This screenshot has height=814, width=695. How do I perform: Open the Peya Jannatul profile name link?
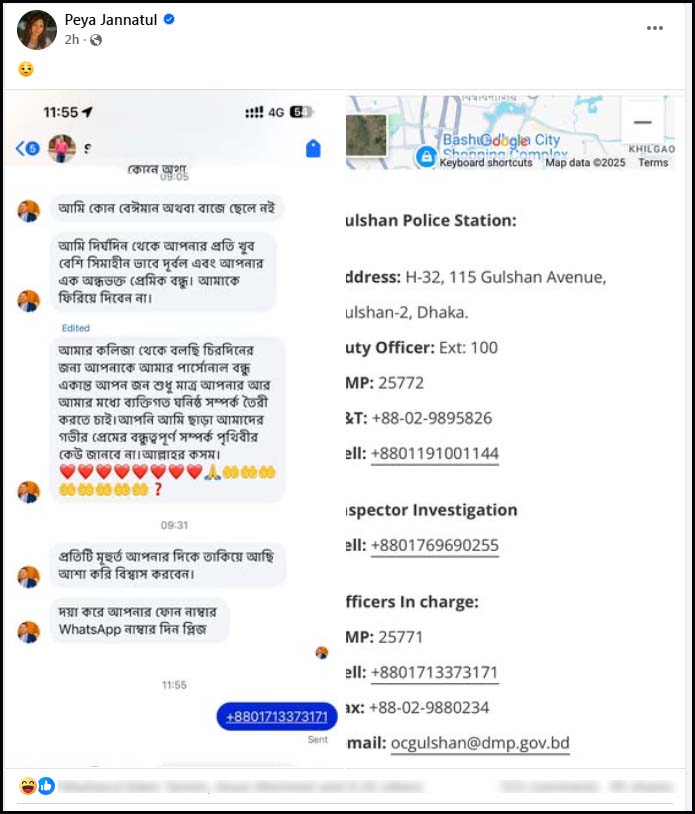tap(112, 19)
